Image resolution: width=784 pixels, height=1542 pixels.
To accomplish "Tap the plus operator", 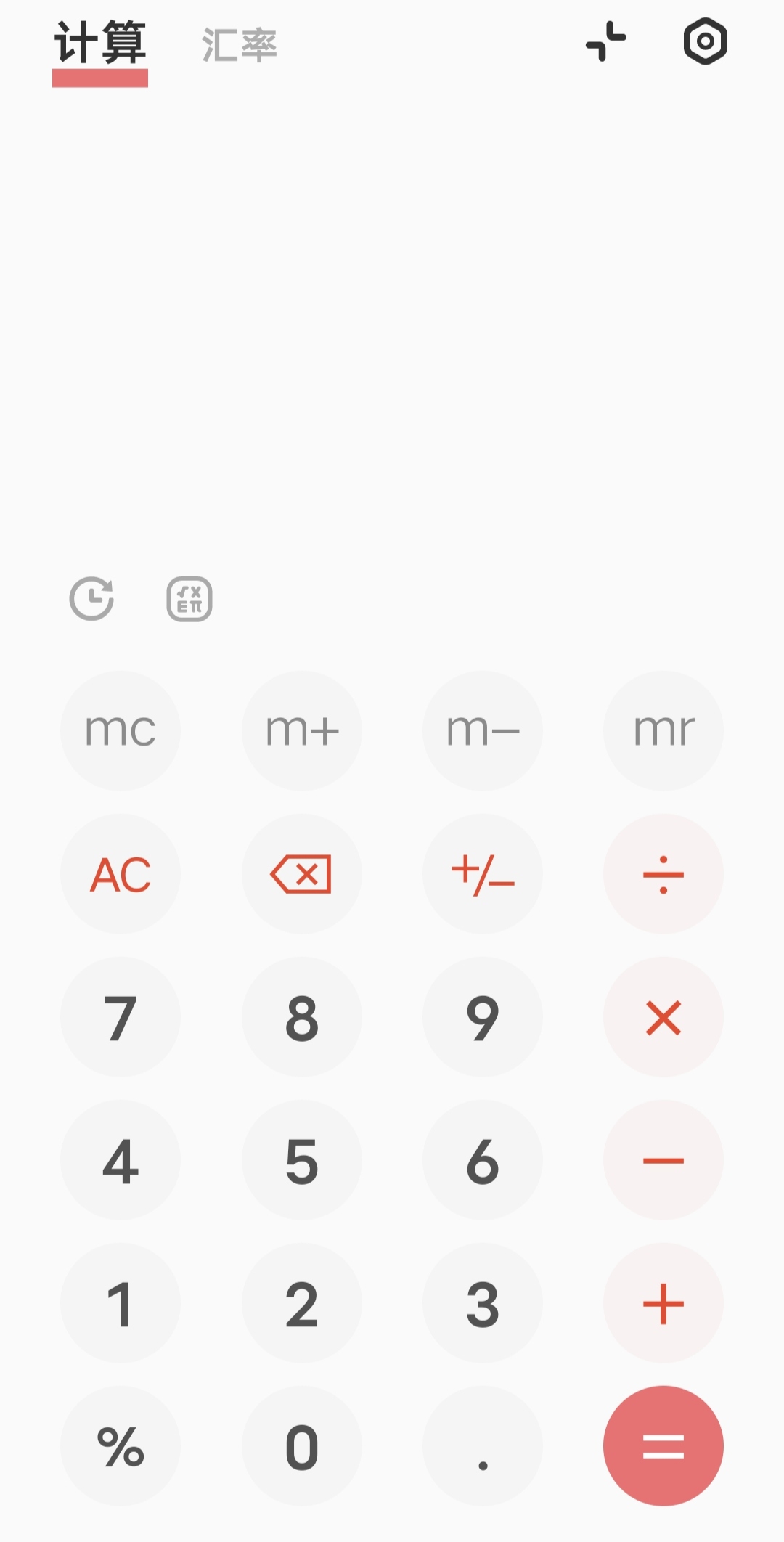I will (663, 1303).
